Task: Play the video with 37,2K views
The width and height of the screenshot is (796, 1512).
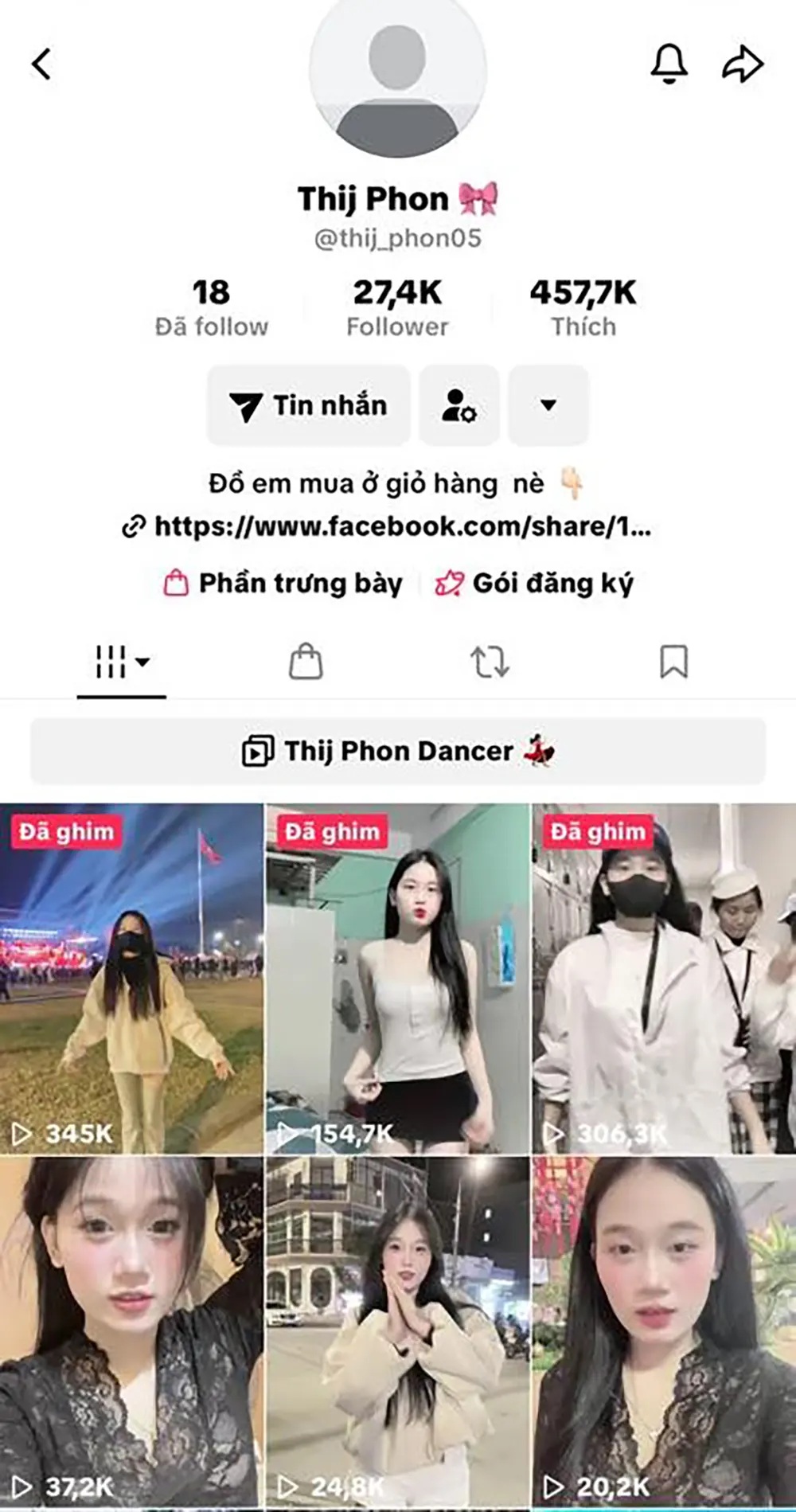Action: 131,1330
